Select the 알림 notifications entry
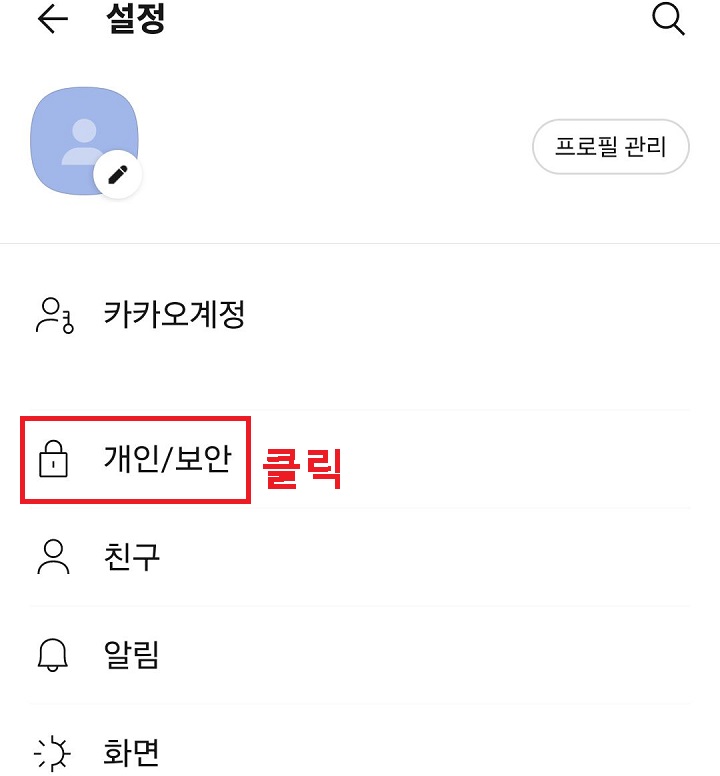 point(131,655)
